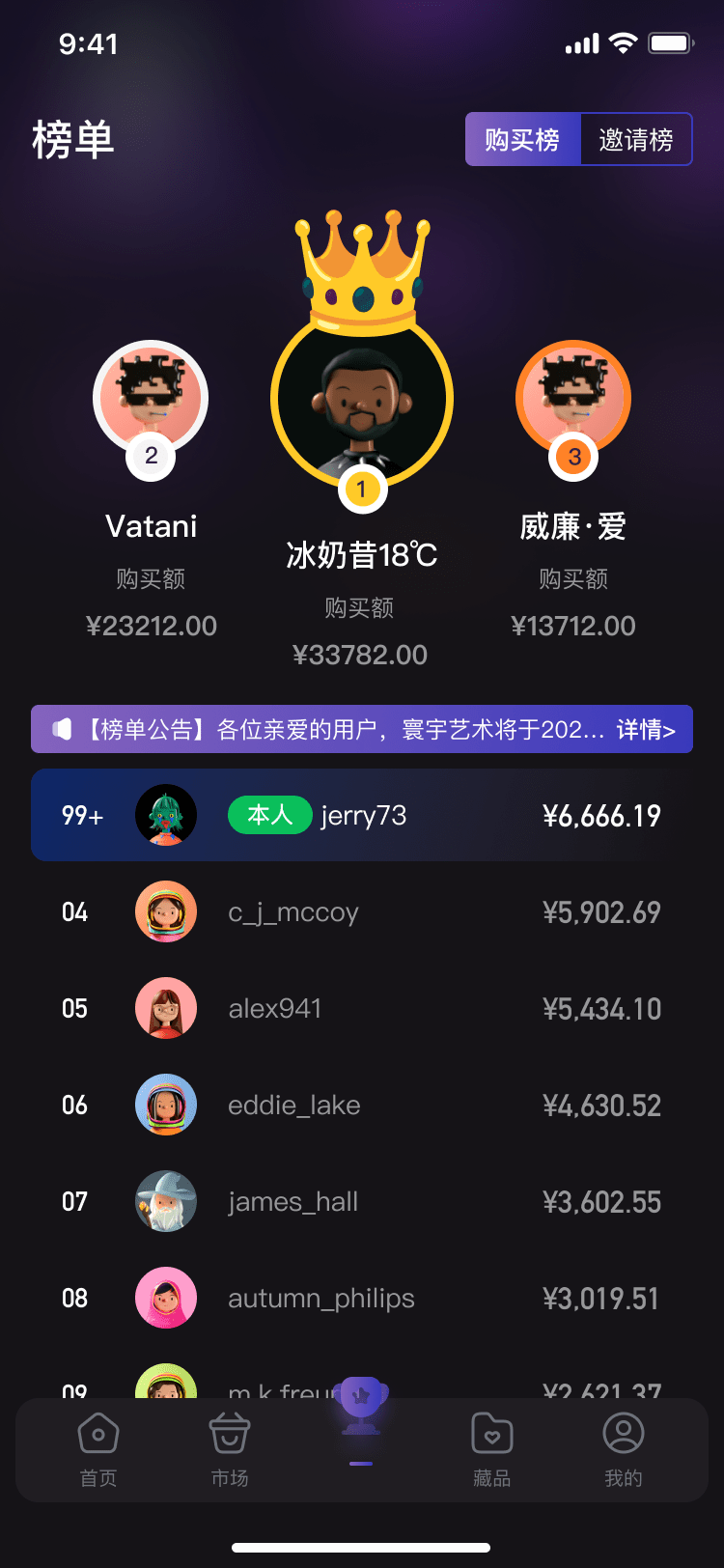Viewport: 724px width, 1568px height.
Task: Open 详情 of the 榜单公告 announcement
Action: [x=645, y=729]
